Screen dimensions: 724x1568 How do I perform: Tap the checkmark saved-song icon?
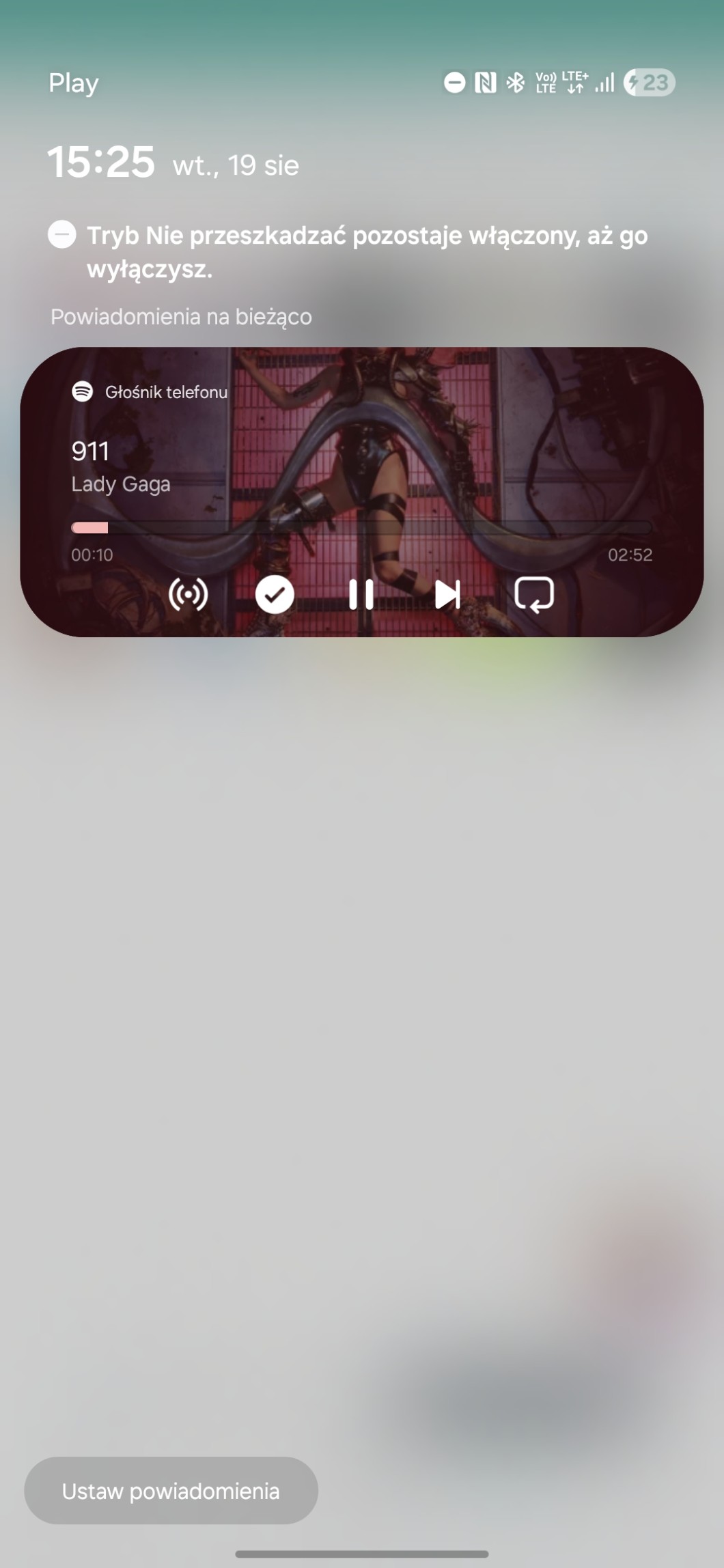point(275,595)
